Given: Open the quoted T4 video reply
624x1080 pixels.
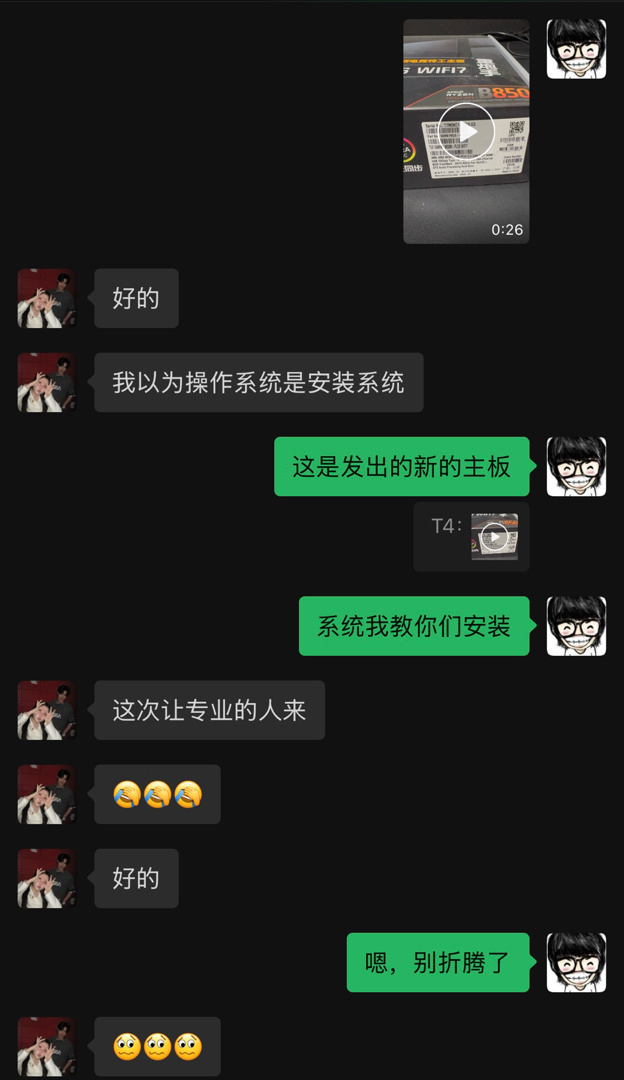Looking at the screenshot, I should 494,537.
